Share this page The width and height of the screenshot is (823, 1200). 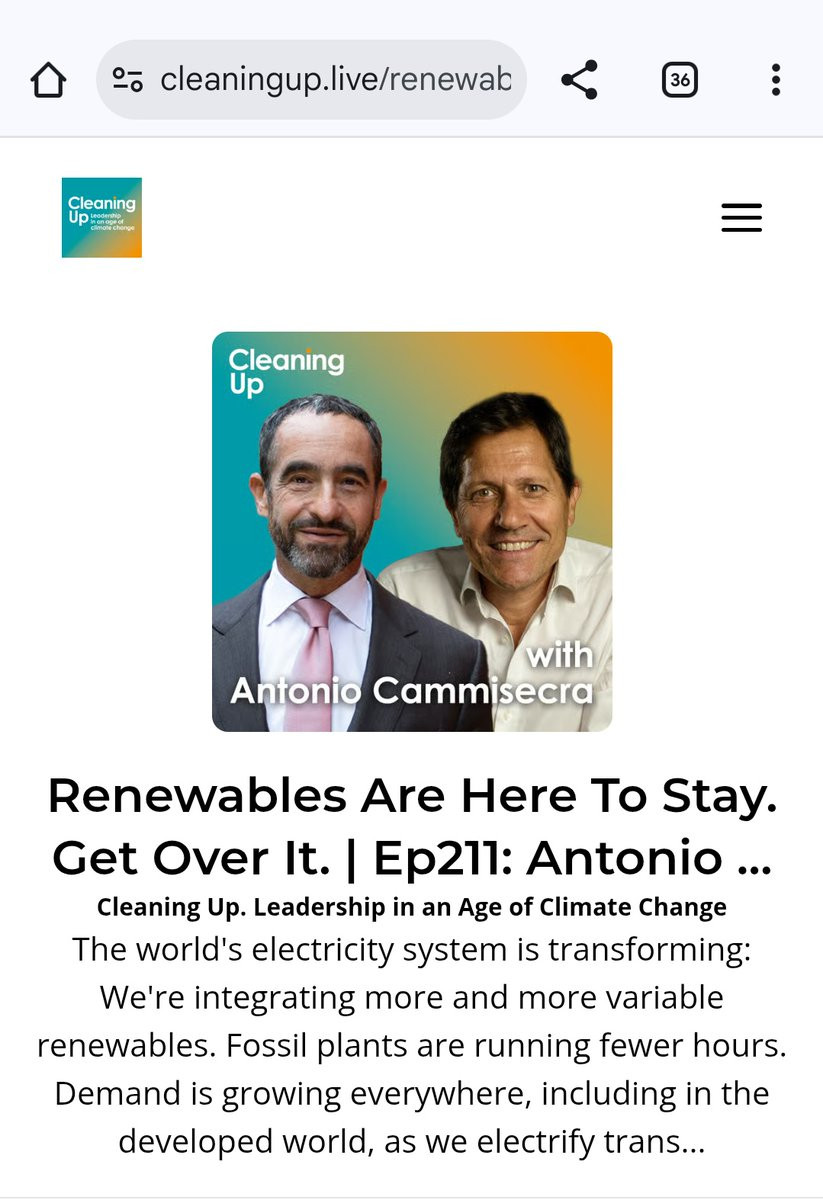pos(579,80)
